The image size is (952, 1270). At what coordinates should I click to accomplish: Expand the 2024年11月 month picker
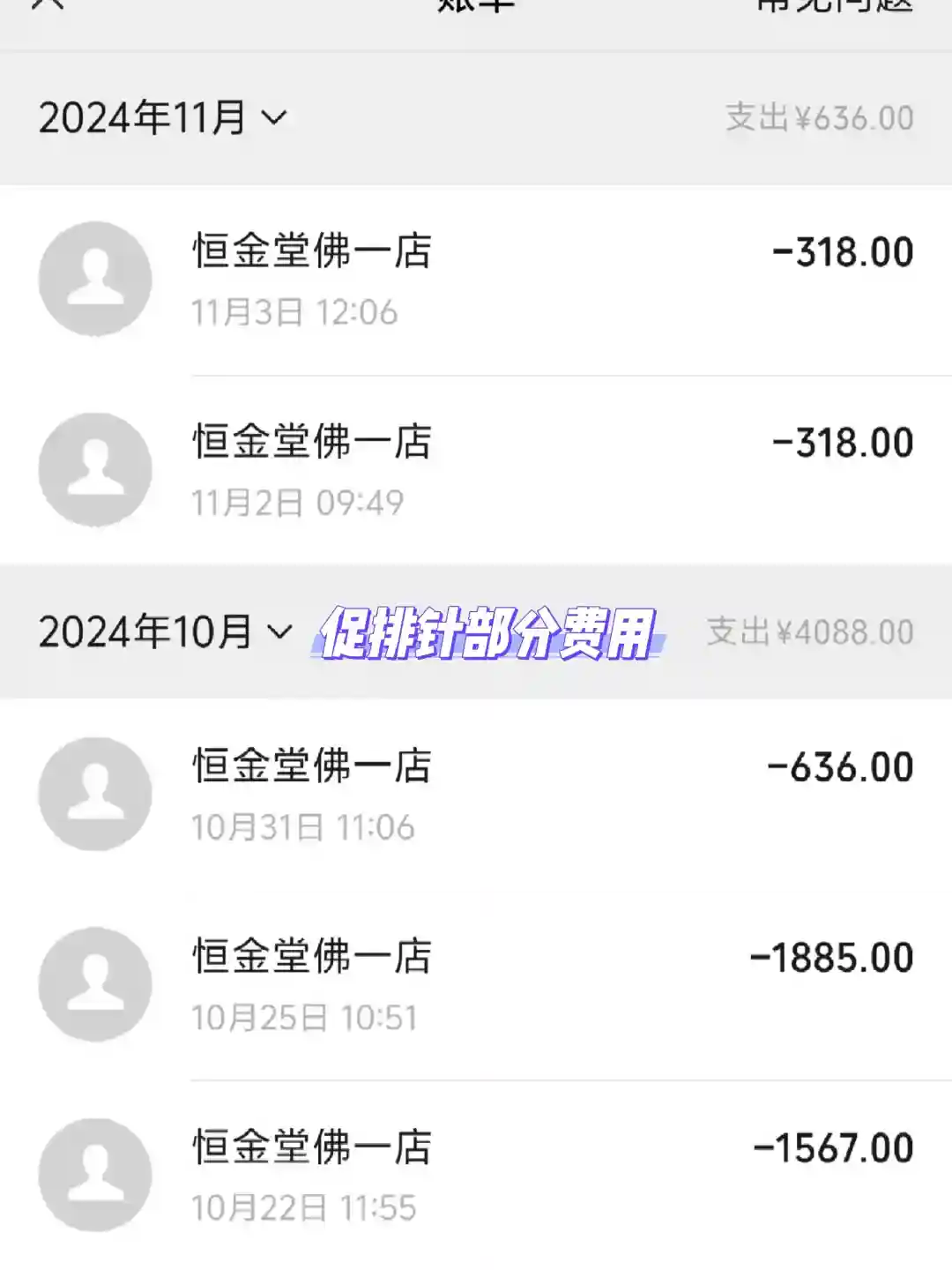point(163,118)
